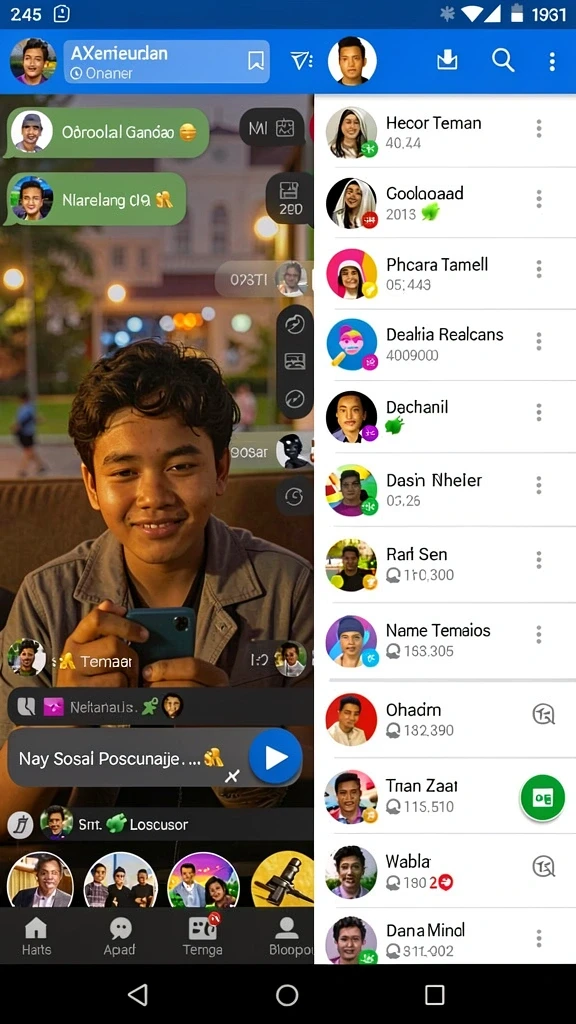
Task: Open more options for Rarl Sen
Action: tap(539, 560)
